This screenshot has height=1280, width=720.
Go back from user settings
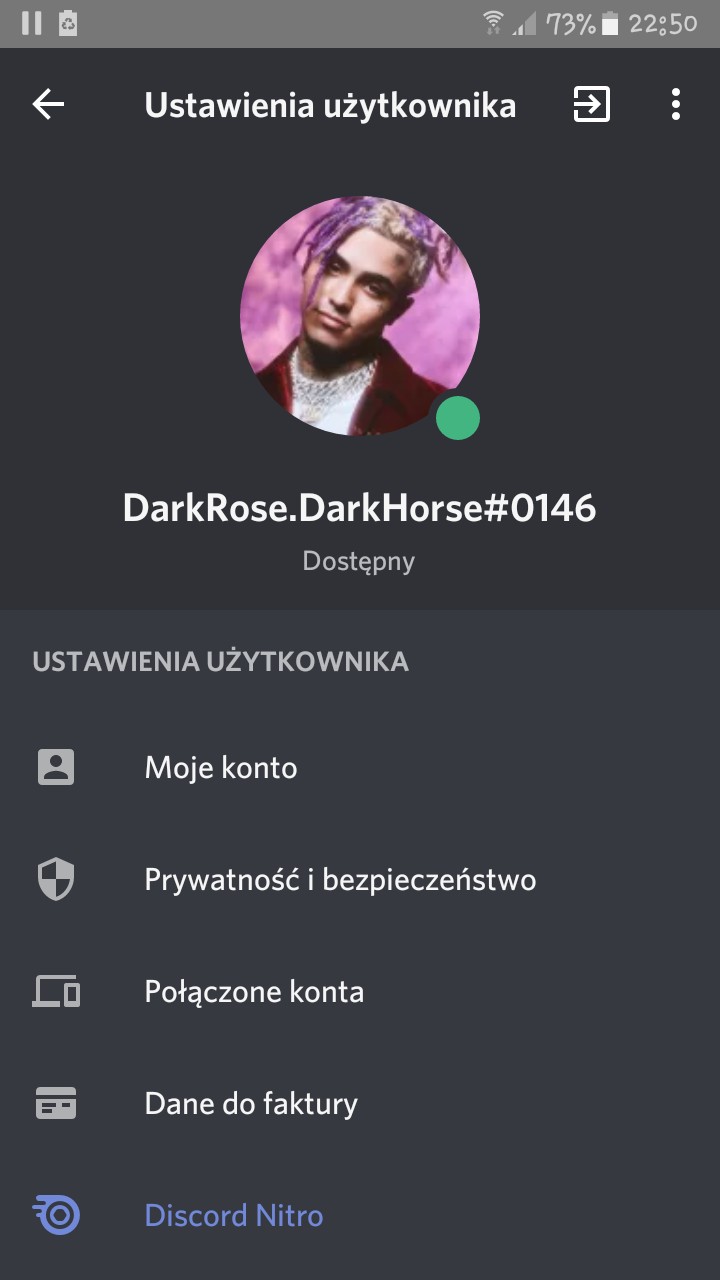point(48,104)
